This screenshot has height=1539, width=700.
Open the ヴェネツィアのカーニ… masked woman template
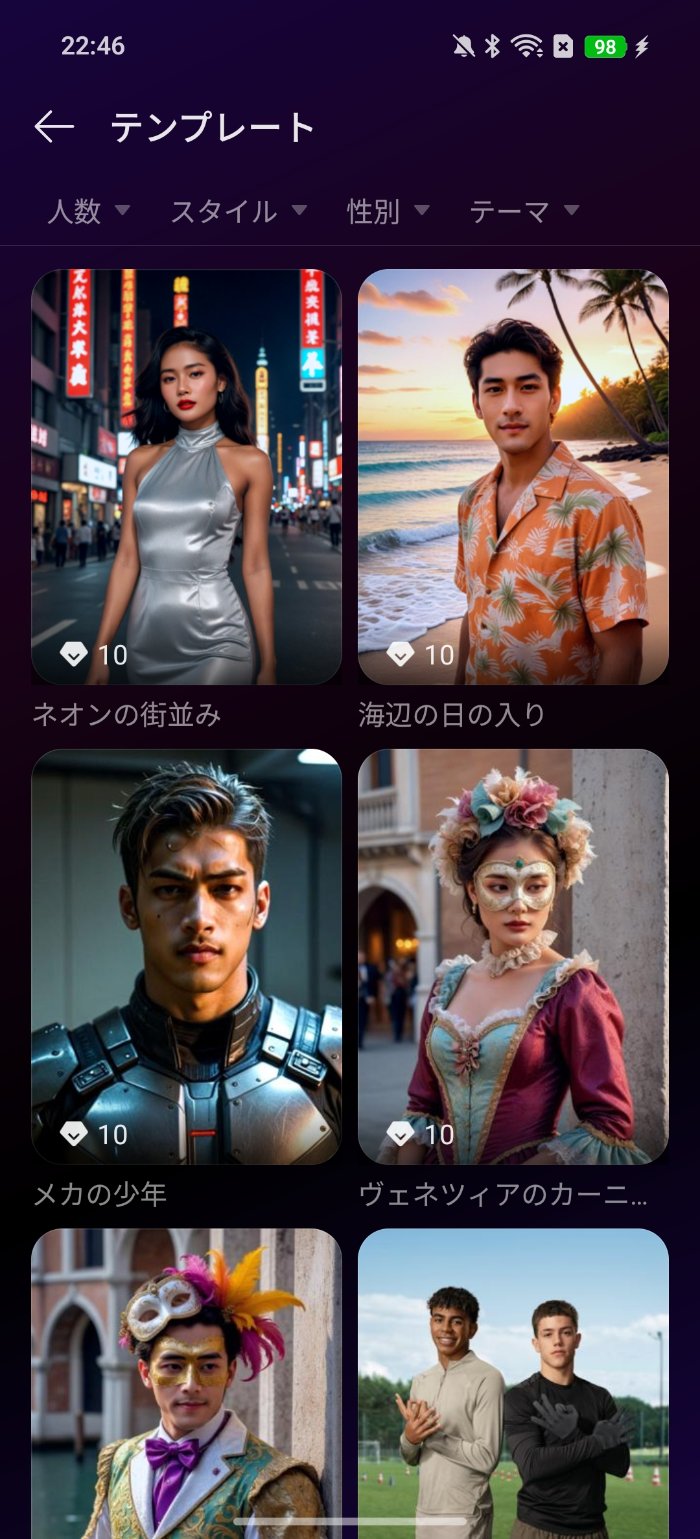click(x=513, y=956)
